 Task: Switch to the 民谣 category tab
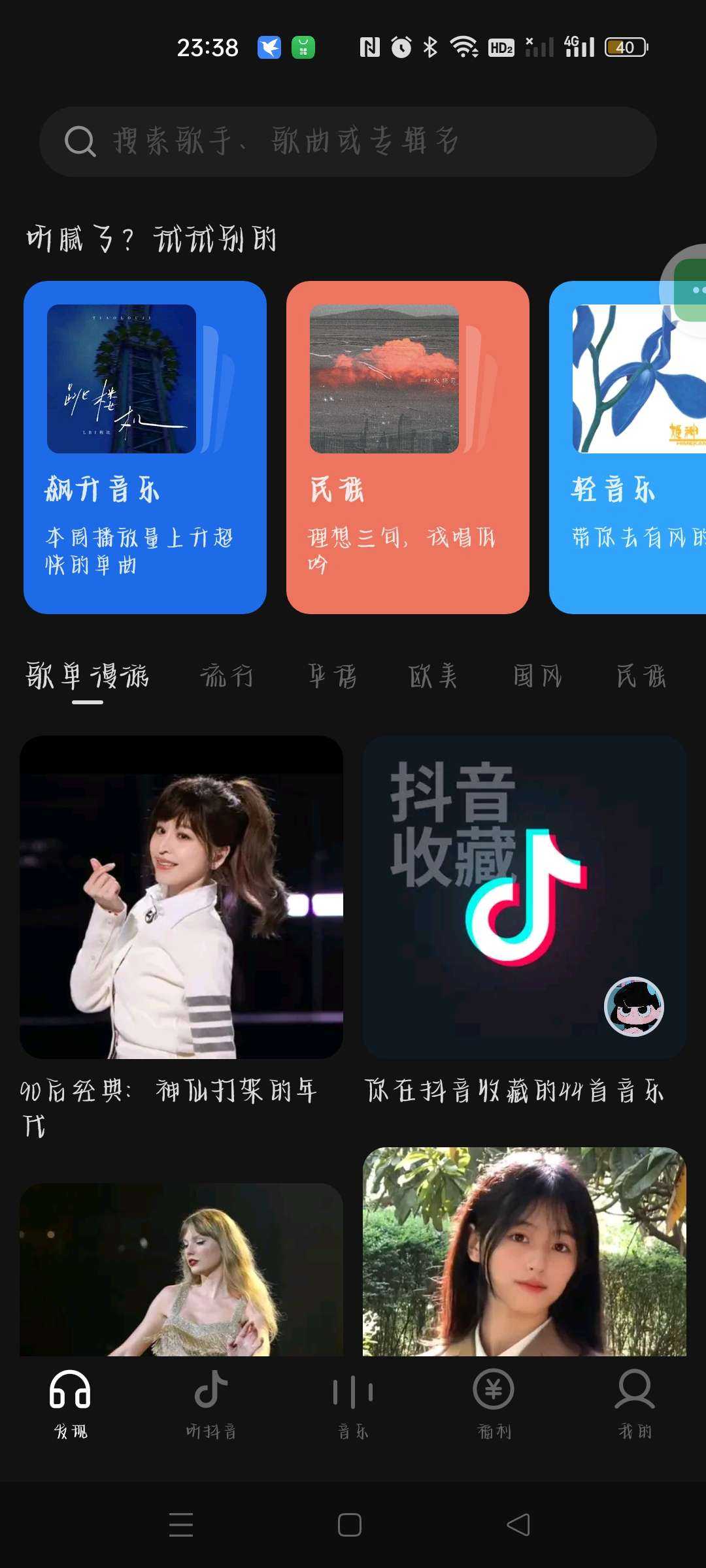pos(641,676)
